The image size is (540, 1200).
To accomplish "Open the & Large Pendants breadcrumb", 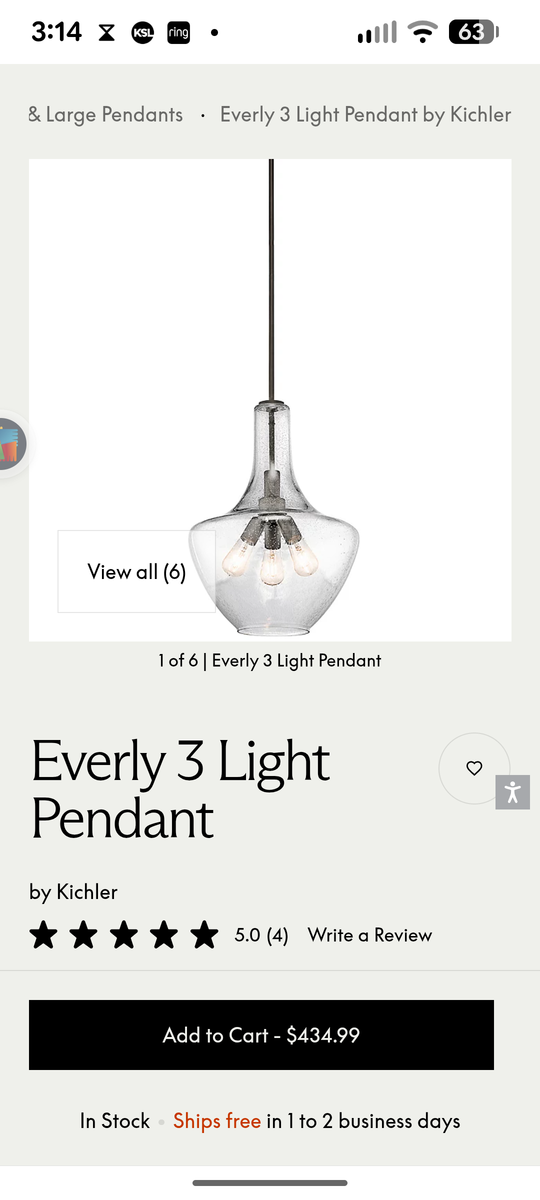I will (105, 115).
